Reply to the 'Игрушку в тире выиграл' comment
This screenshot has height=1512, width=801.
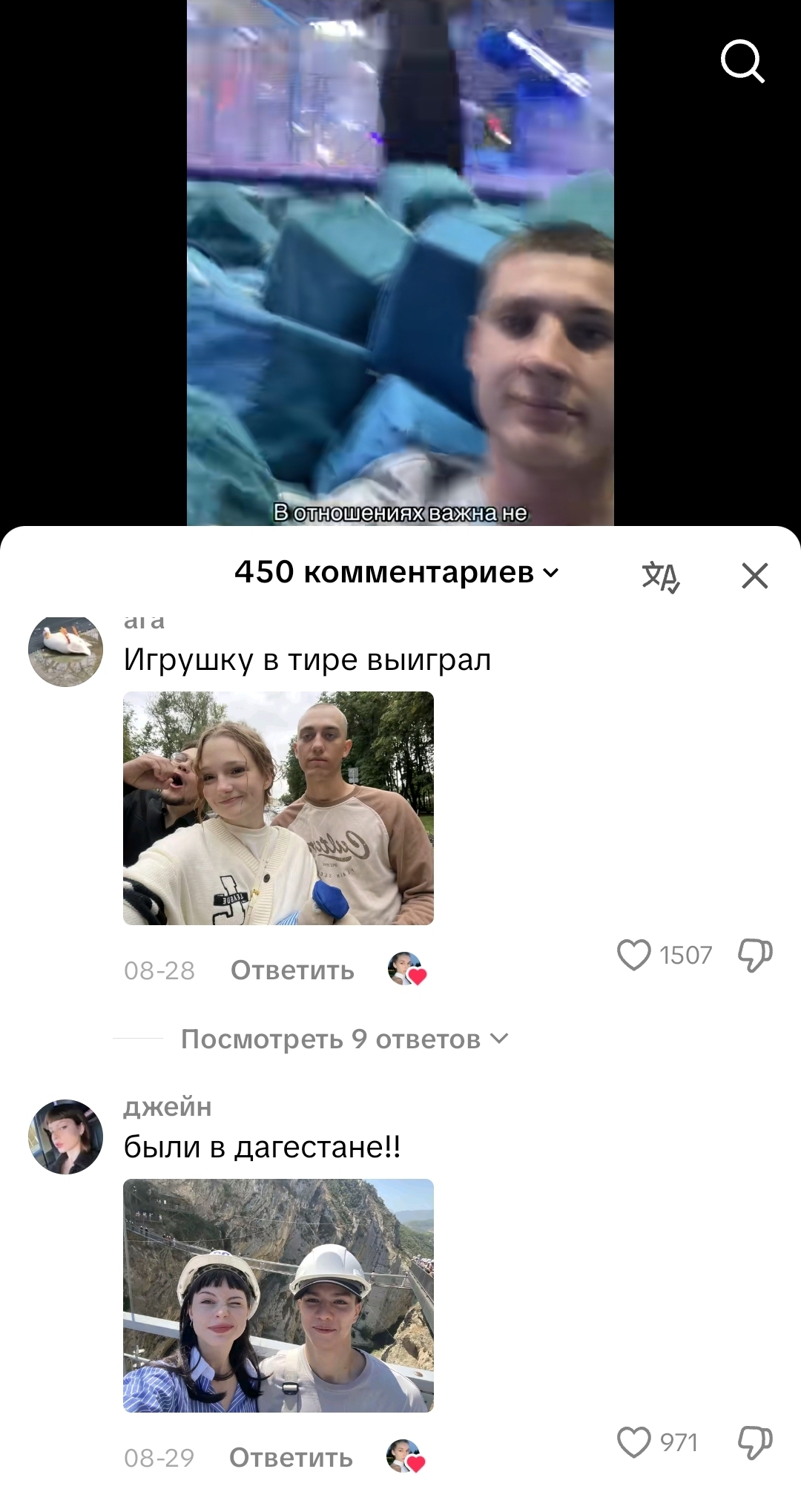pyautogui.click(x=292, y=970)
